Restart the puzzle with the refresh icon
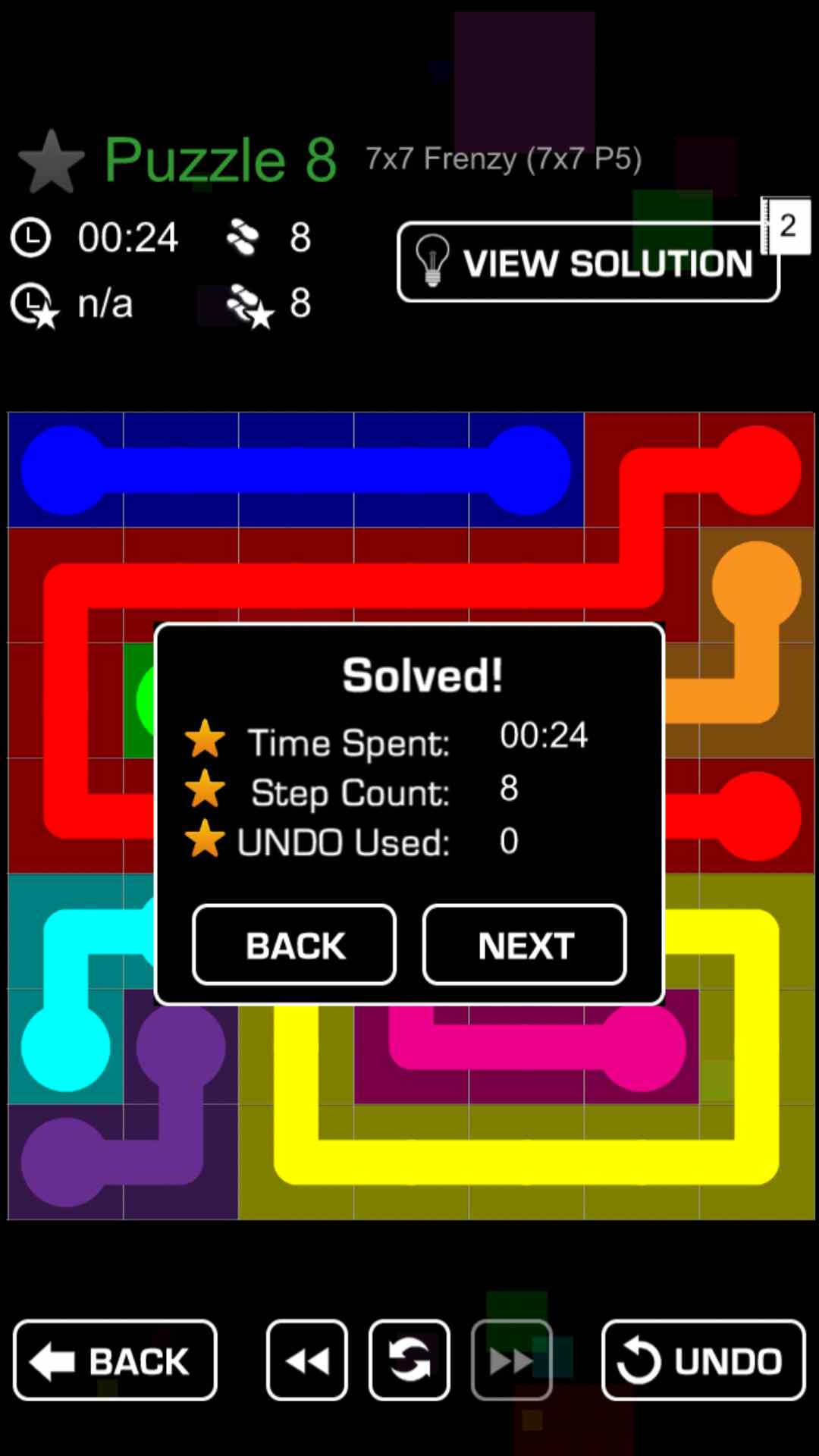This screenshot has width=819, height=1456. coord(409,1360)
